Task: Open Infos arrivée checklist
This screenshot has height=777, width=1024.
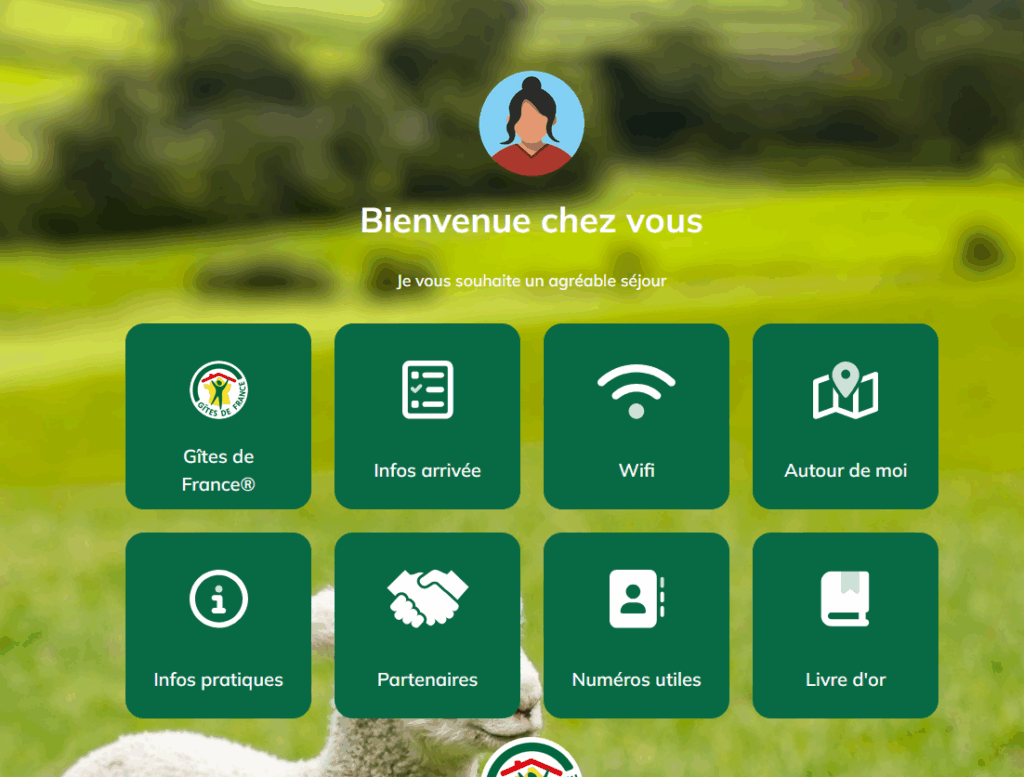Action: pos(427,416)
